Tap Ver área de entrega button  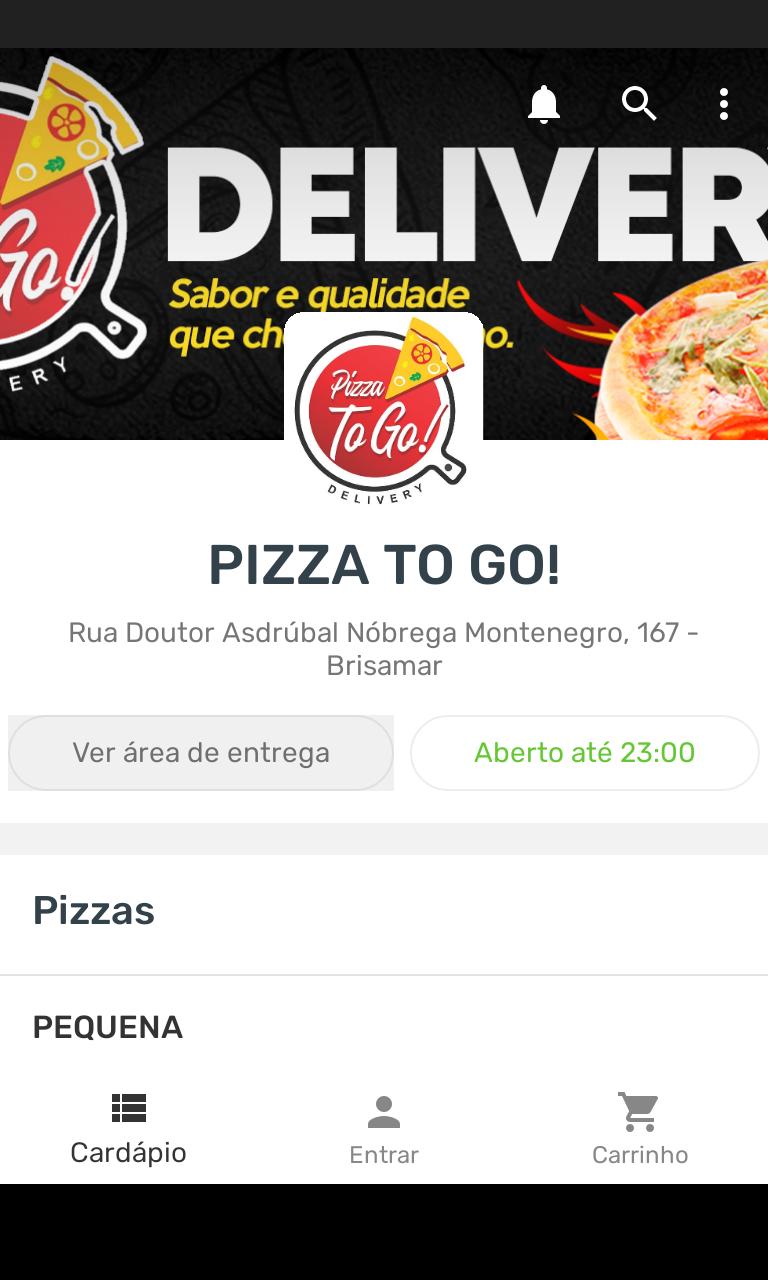(201, 753)
